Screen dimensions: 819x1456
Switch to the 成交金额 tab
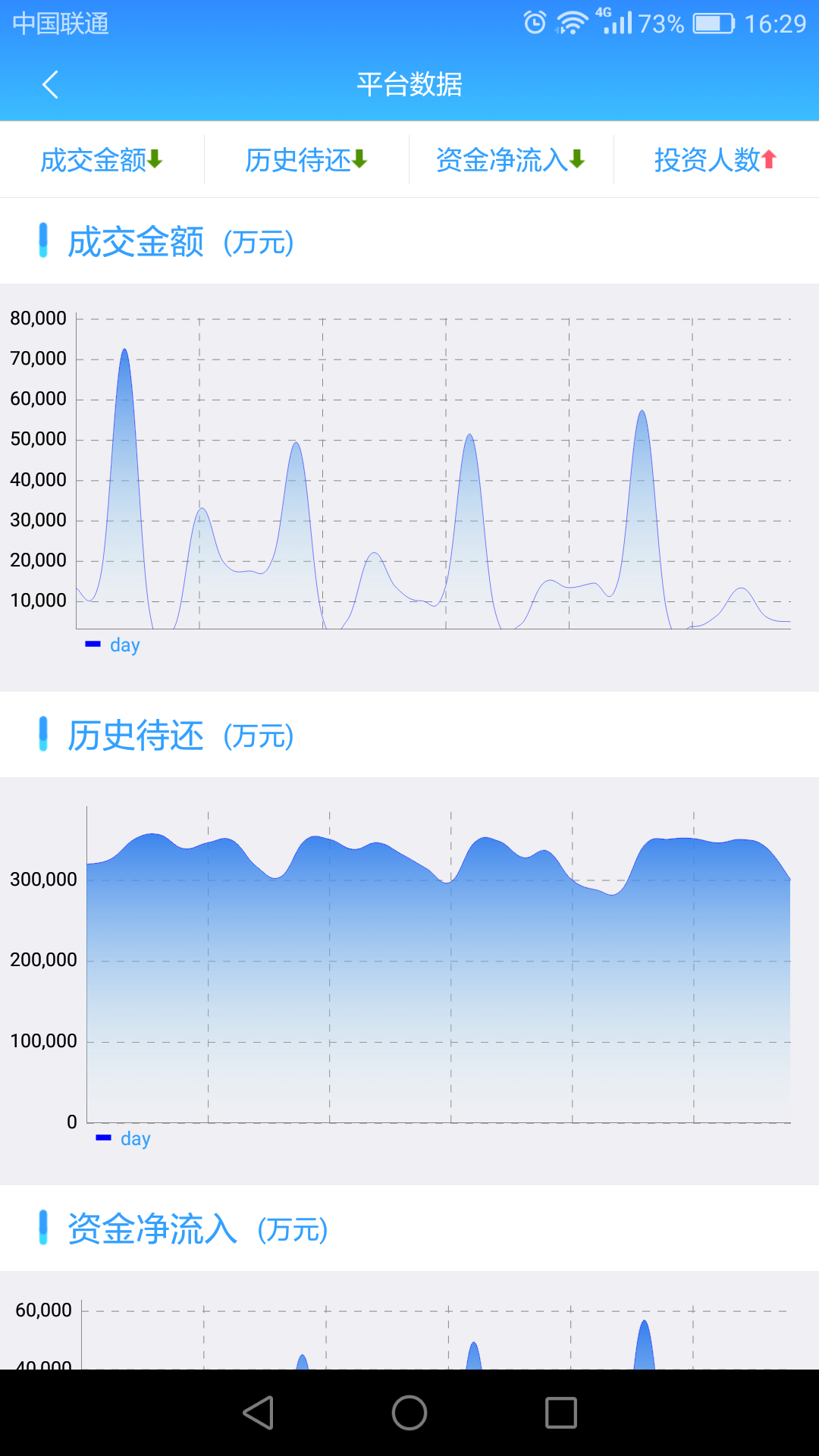[x=102, y=160]
